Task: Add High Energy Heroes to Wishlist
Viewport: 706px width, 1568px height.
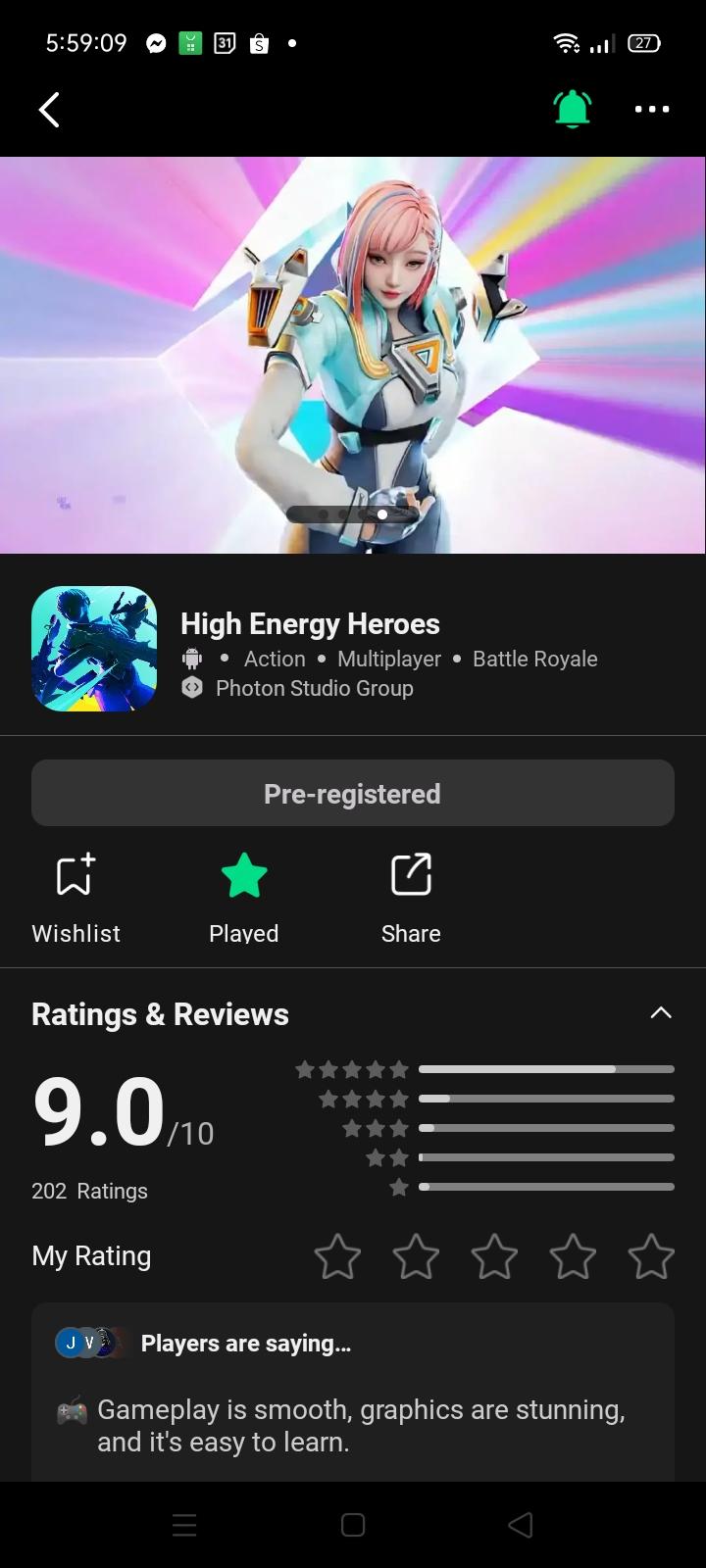Action: pos(76,897)
